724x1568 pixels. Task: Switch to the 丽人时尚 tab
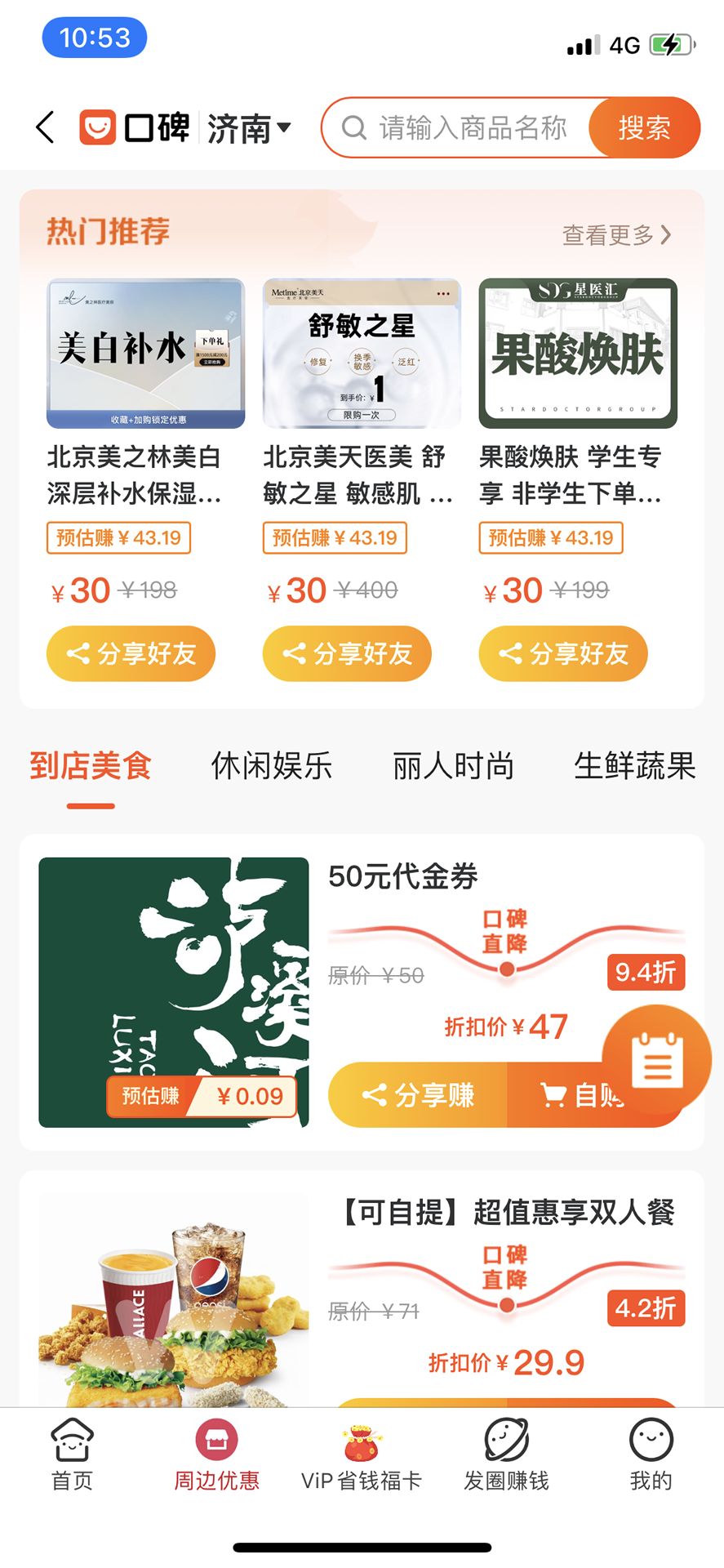point(453,766)
